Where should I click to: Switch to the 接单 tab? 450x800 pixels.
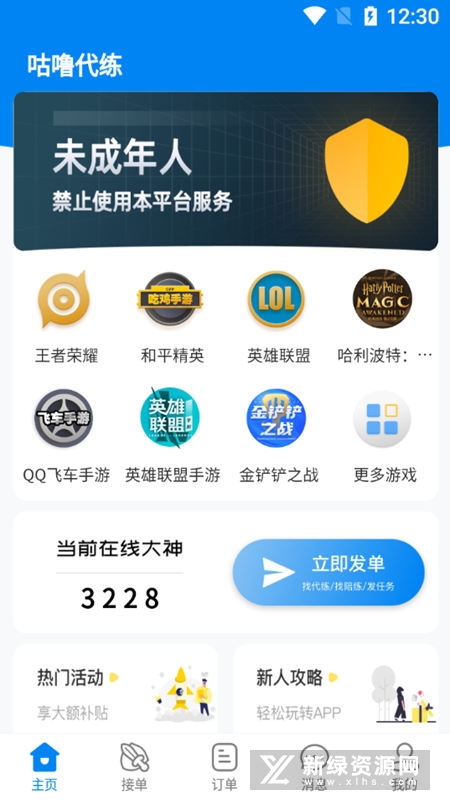[x=135, y=767]
